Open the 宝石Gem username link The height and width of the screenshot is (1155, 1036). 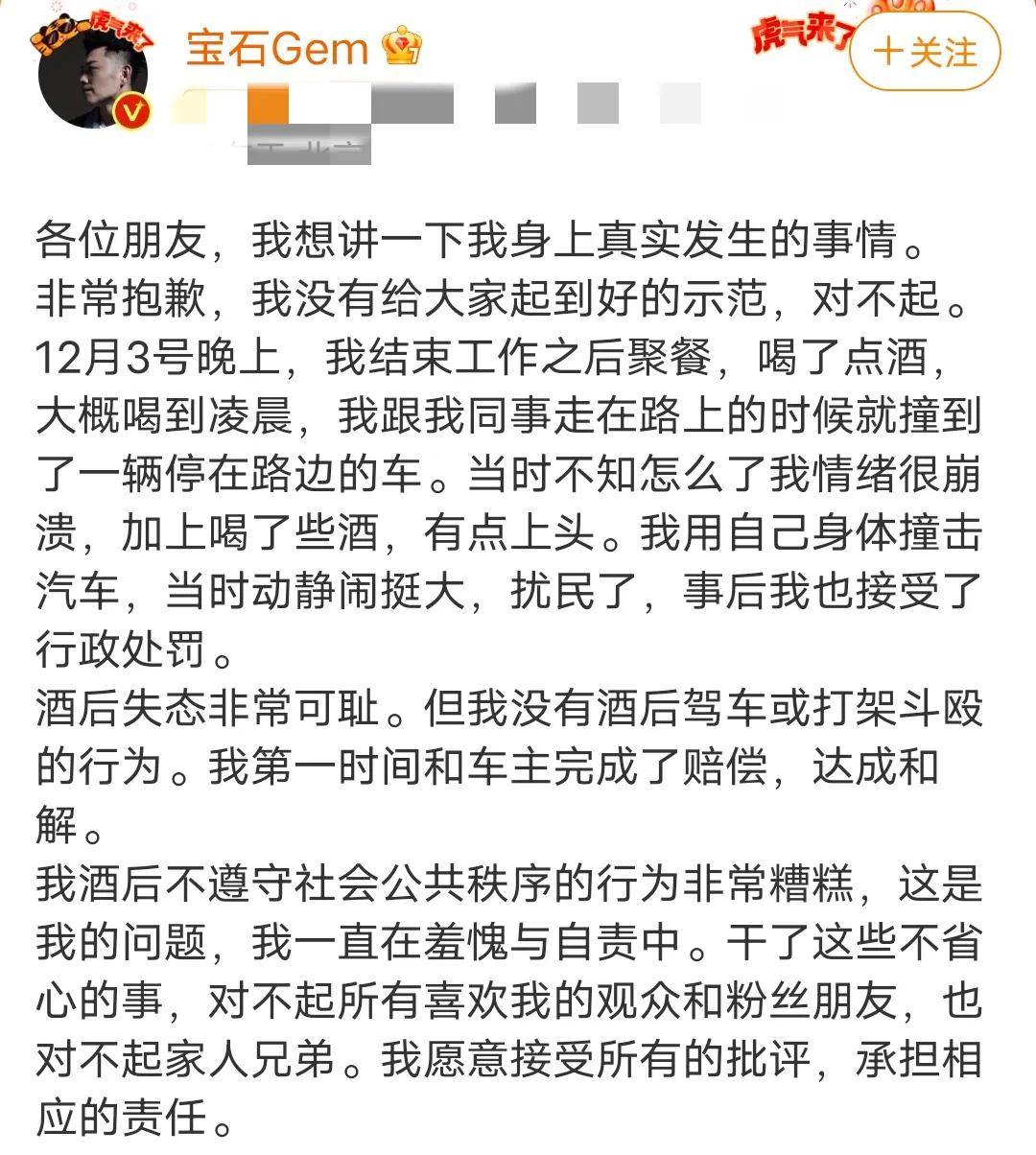[276, 48]
